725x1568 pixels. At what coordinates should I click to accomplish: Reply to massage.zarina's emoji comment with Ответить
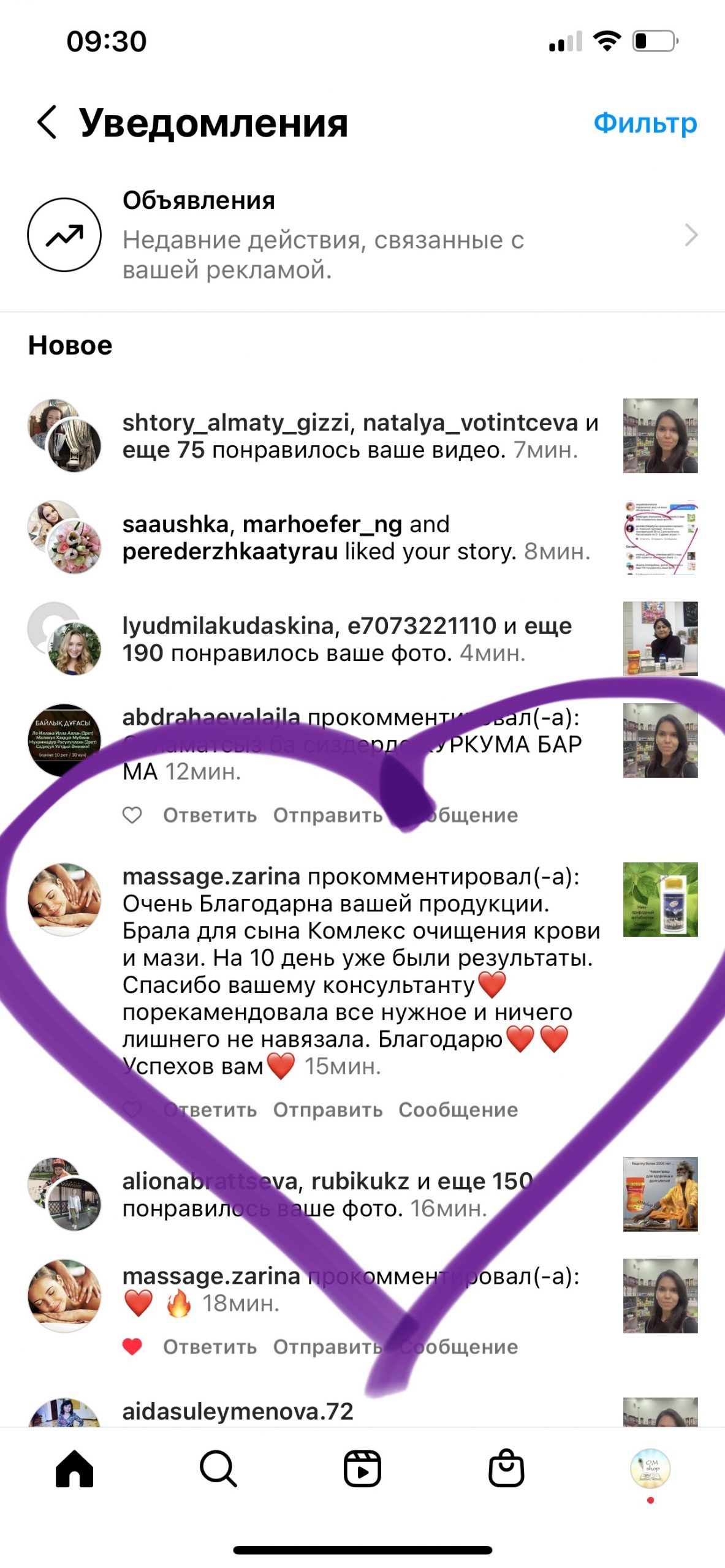tap(210, 1347)
